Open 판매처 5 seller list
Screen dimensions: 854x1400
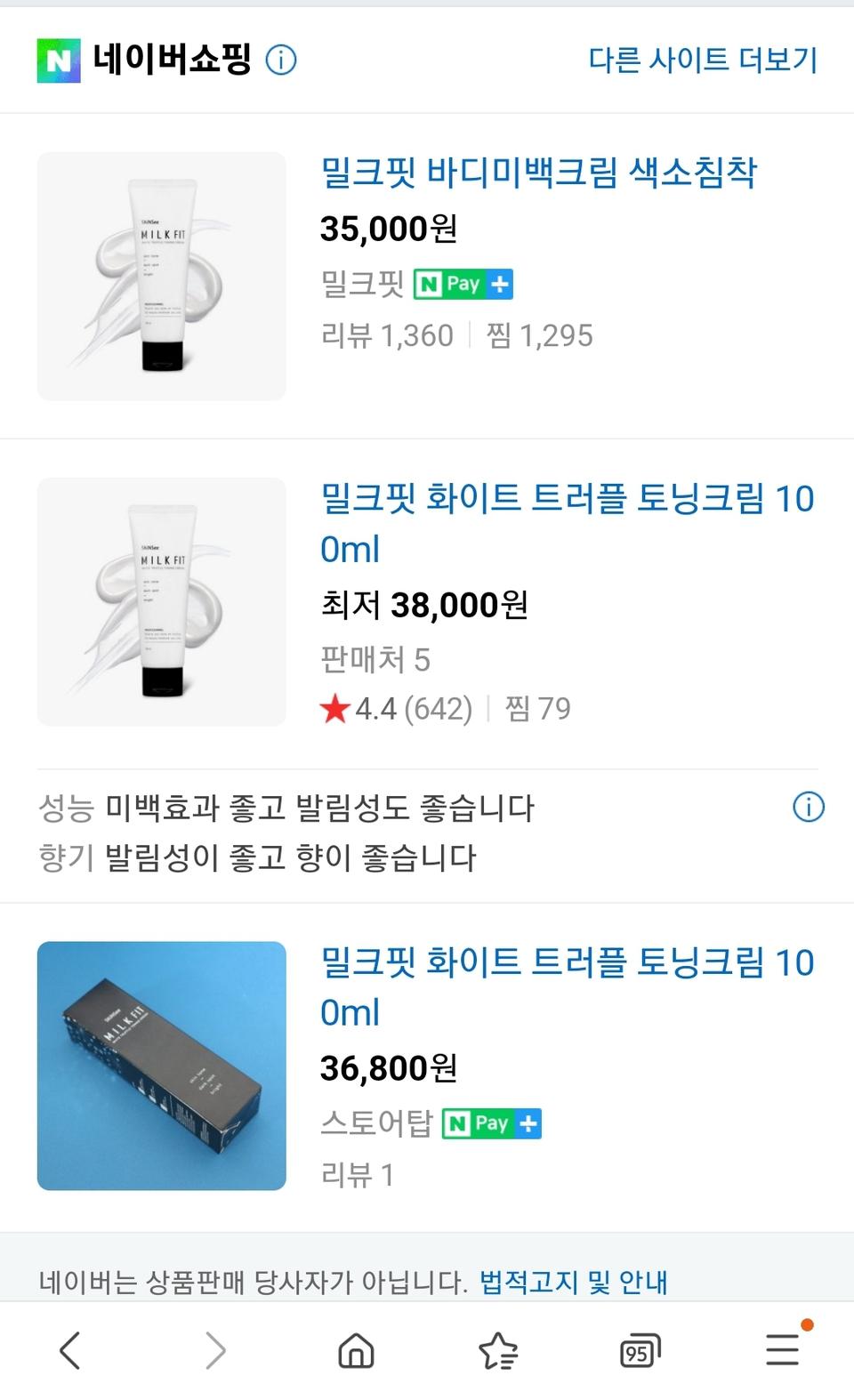click(x=374, y=660)
